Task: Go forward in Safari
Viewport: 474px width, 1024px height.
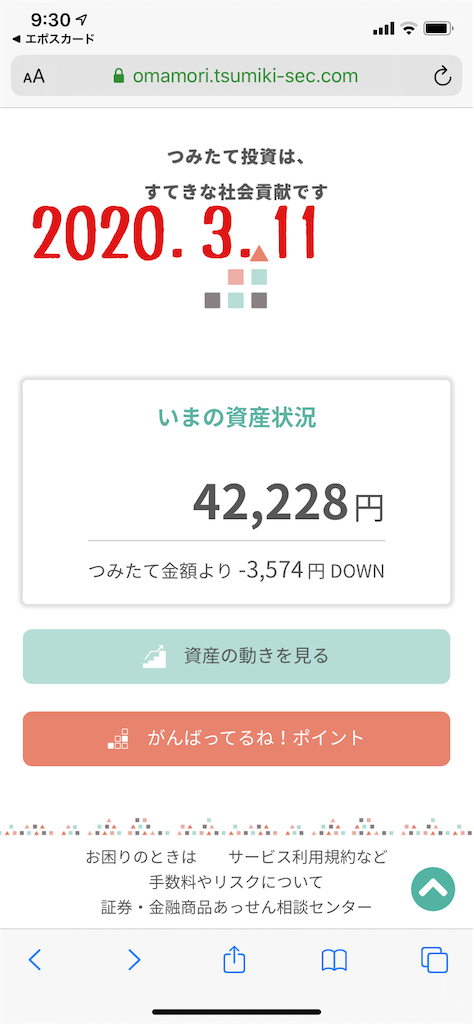Action: (x=134, y=959)
